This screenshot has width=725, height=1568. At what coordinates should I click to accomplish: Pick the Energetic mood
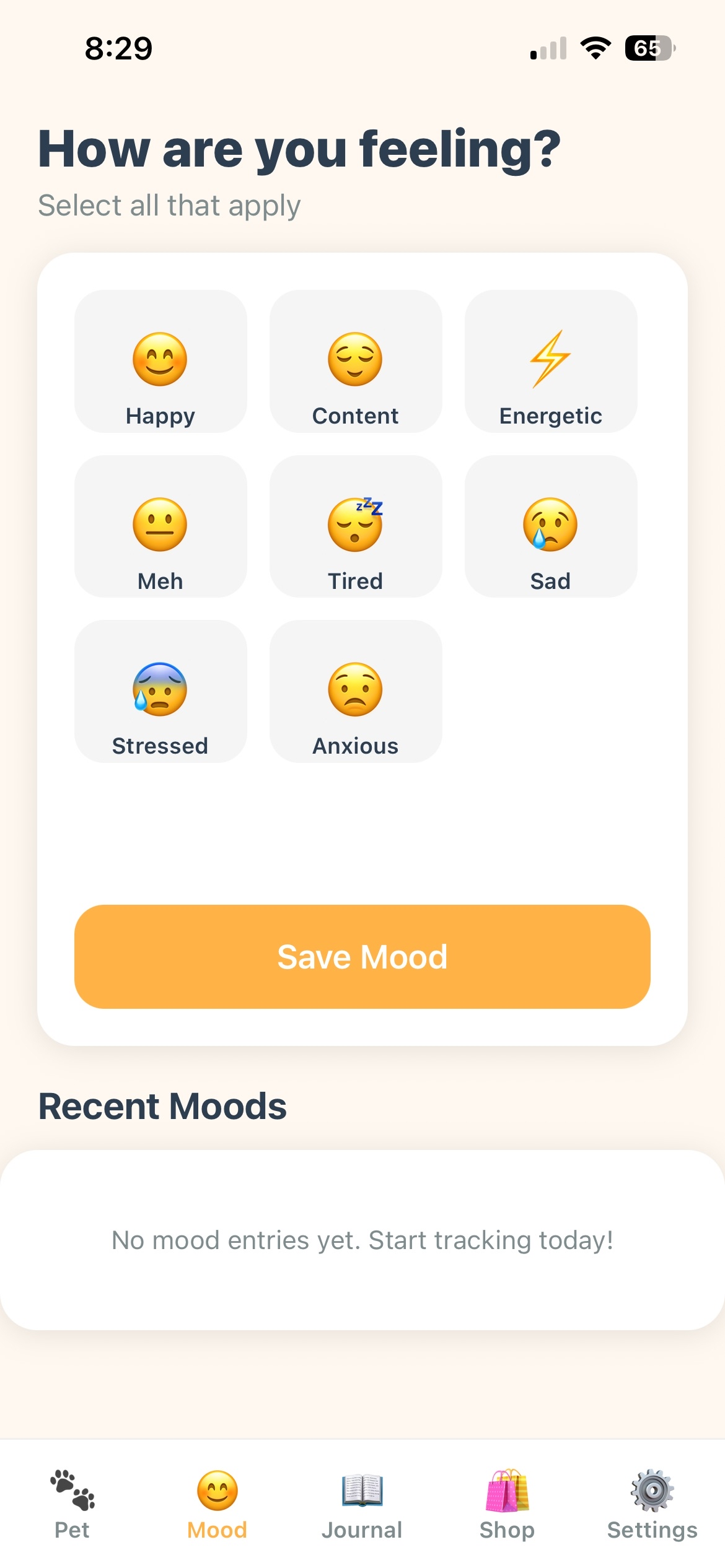pos(551,362)
